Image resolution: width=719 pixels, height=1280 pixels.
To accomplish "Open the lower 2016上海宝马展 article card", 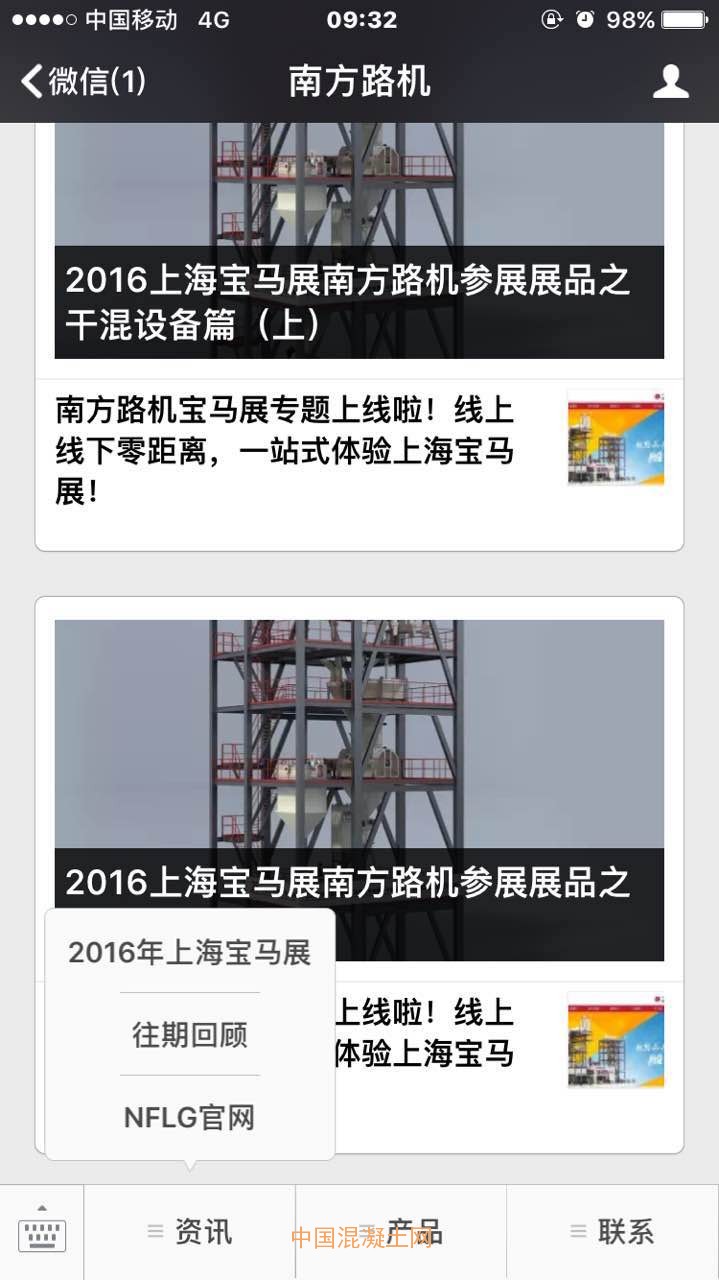I will pyautogui.click(x=359, y=760).
